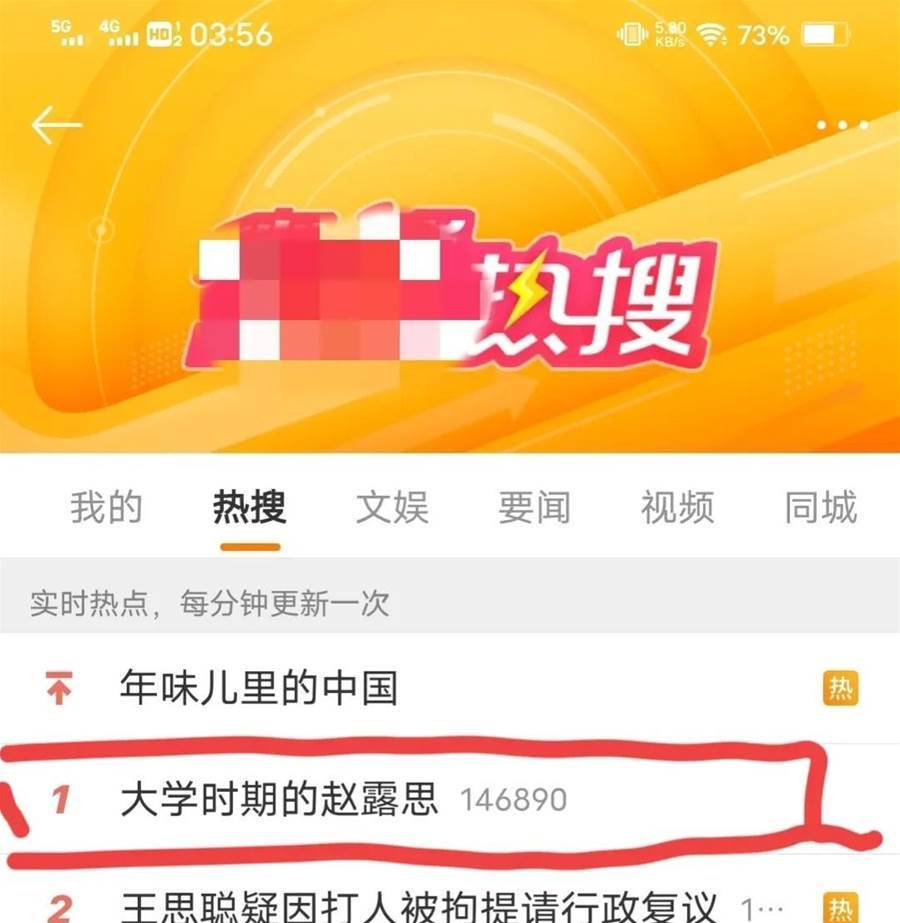Viewport: 900px width, 923px height.
Task: Open the 要闻 tab
Action: 534,508
